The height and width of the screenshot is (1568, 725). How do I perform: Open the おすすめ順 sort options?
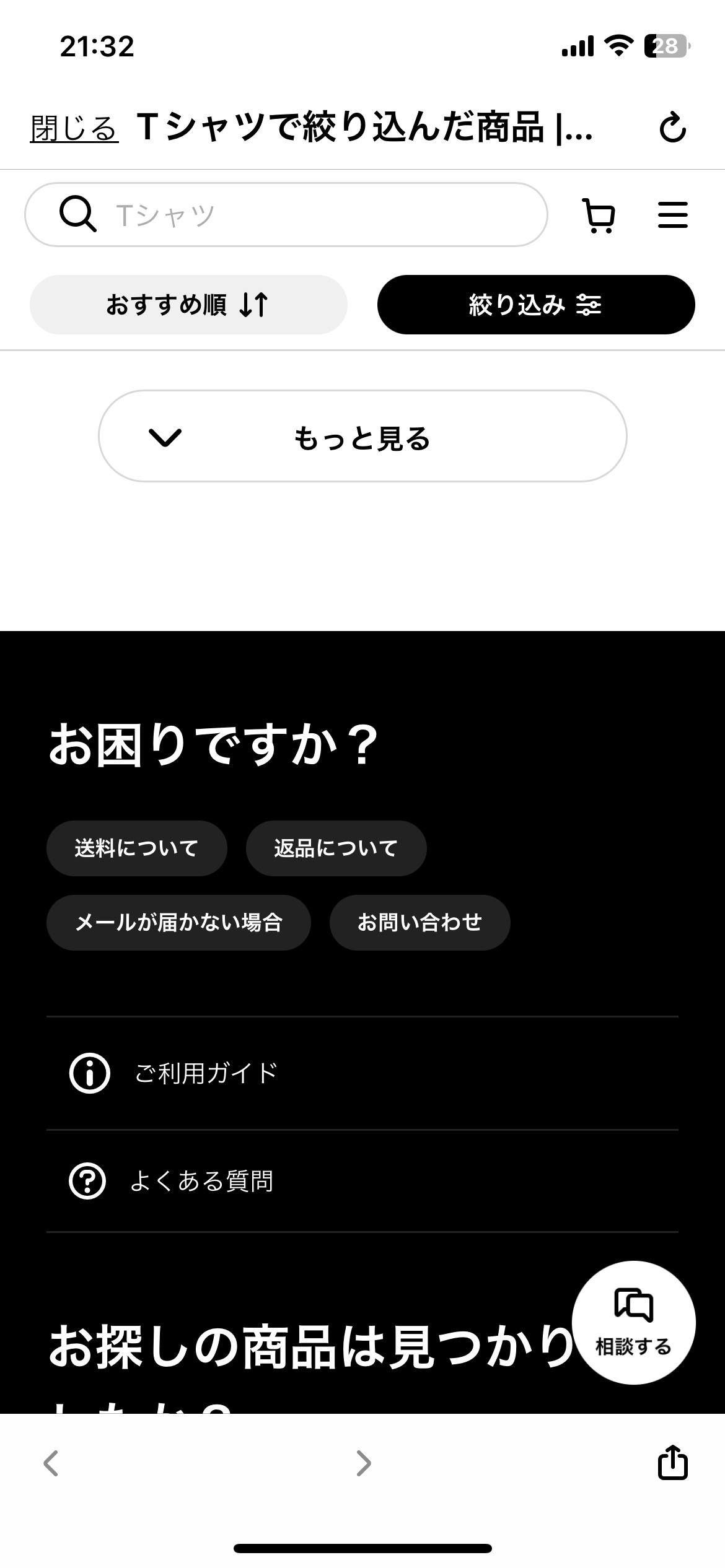(188, 305)
